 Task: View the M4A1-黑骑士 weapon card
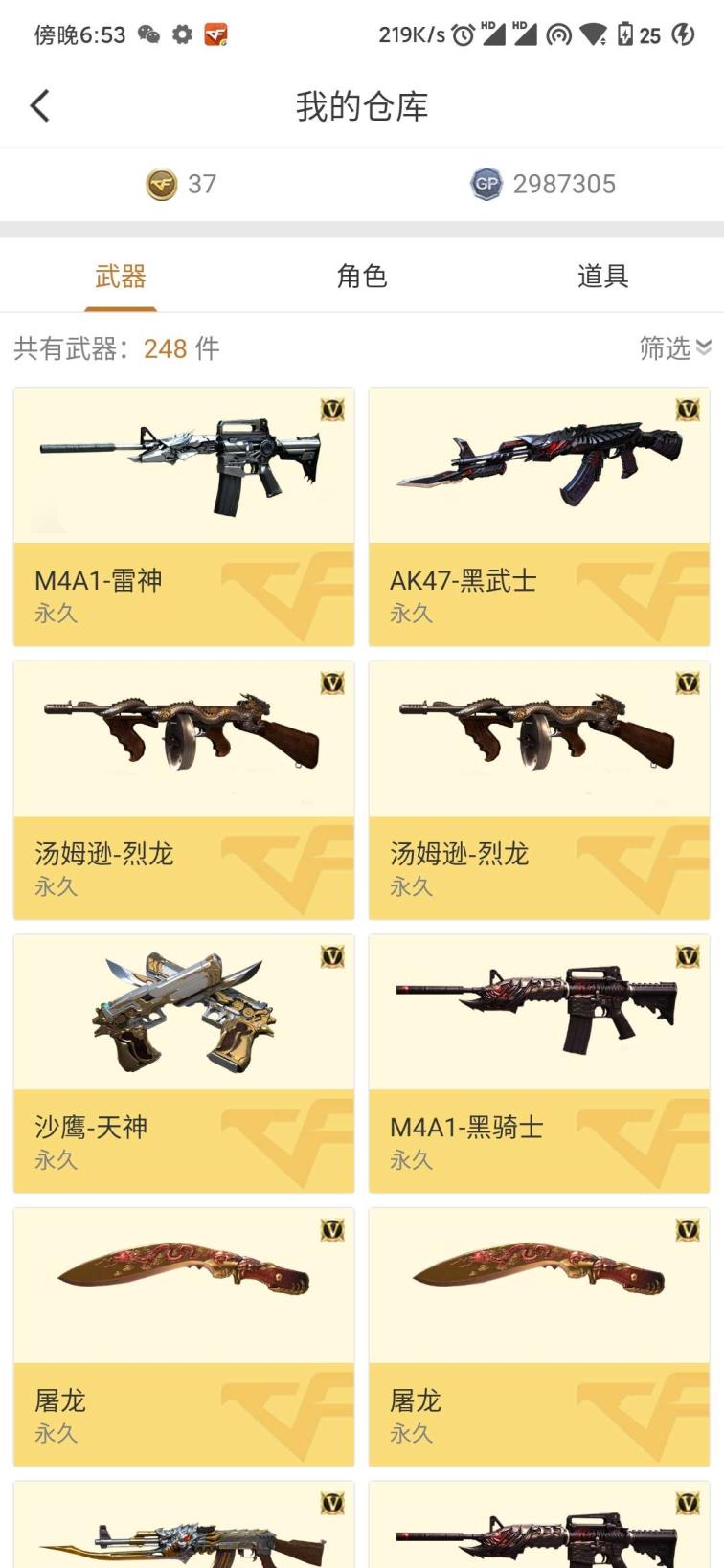(539, 1064)
